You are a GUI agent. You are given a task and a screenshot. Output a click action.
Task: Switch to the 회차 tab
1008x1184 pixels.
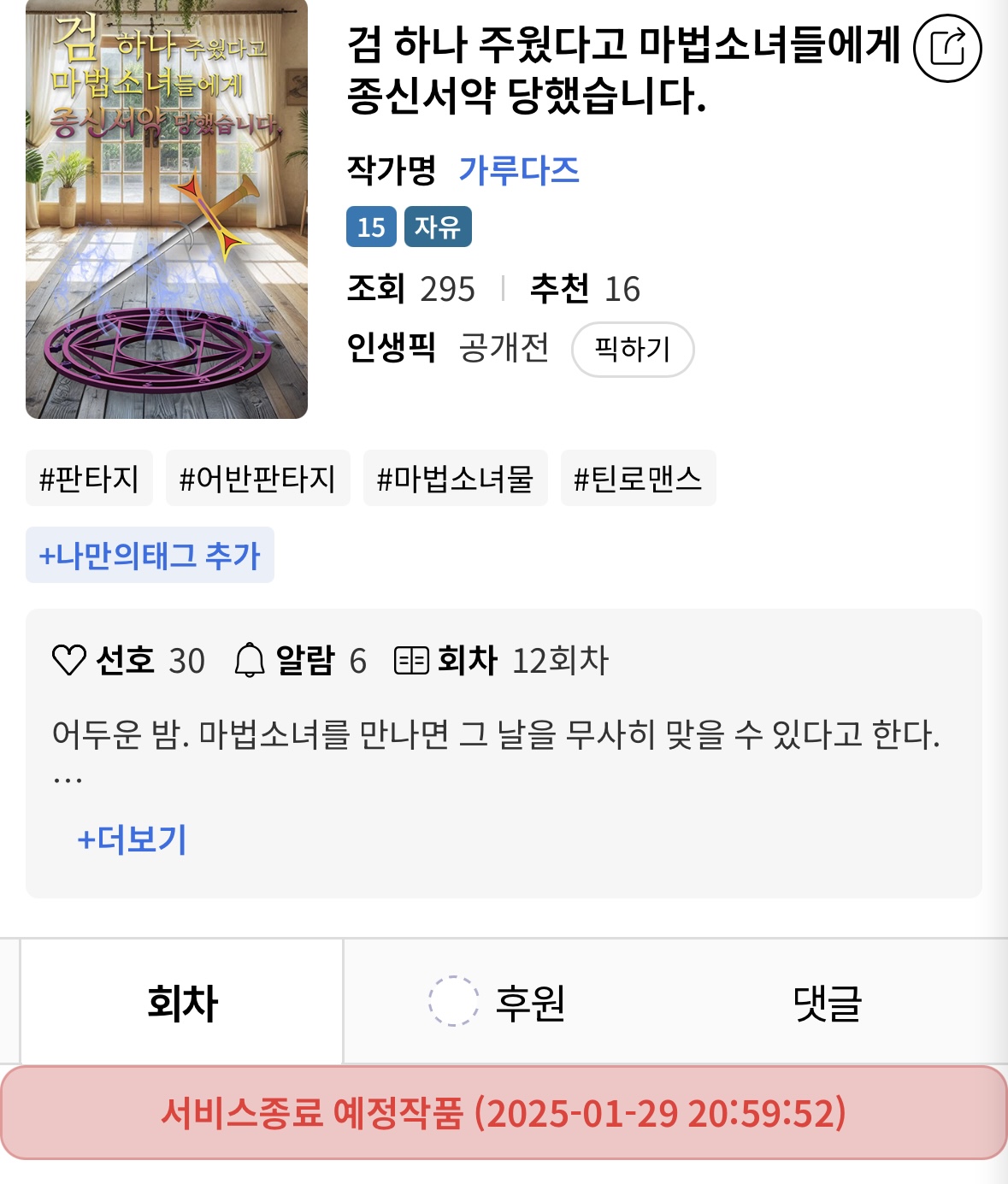click(x=182, y=1002)
